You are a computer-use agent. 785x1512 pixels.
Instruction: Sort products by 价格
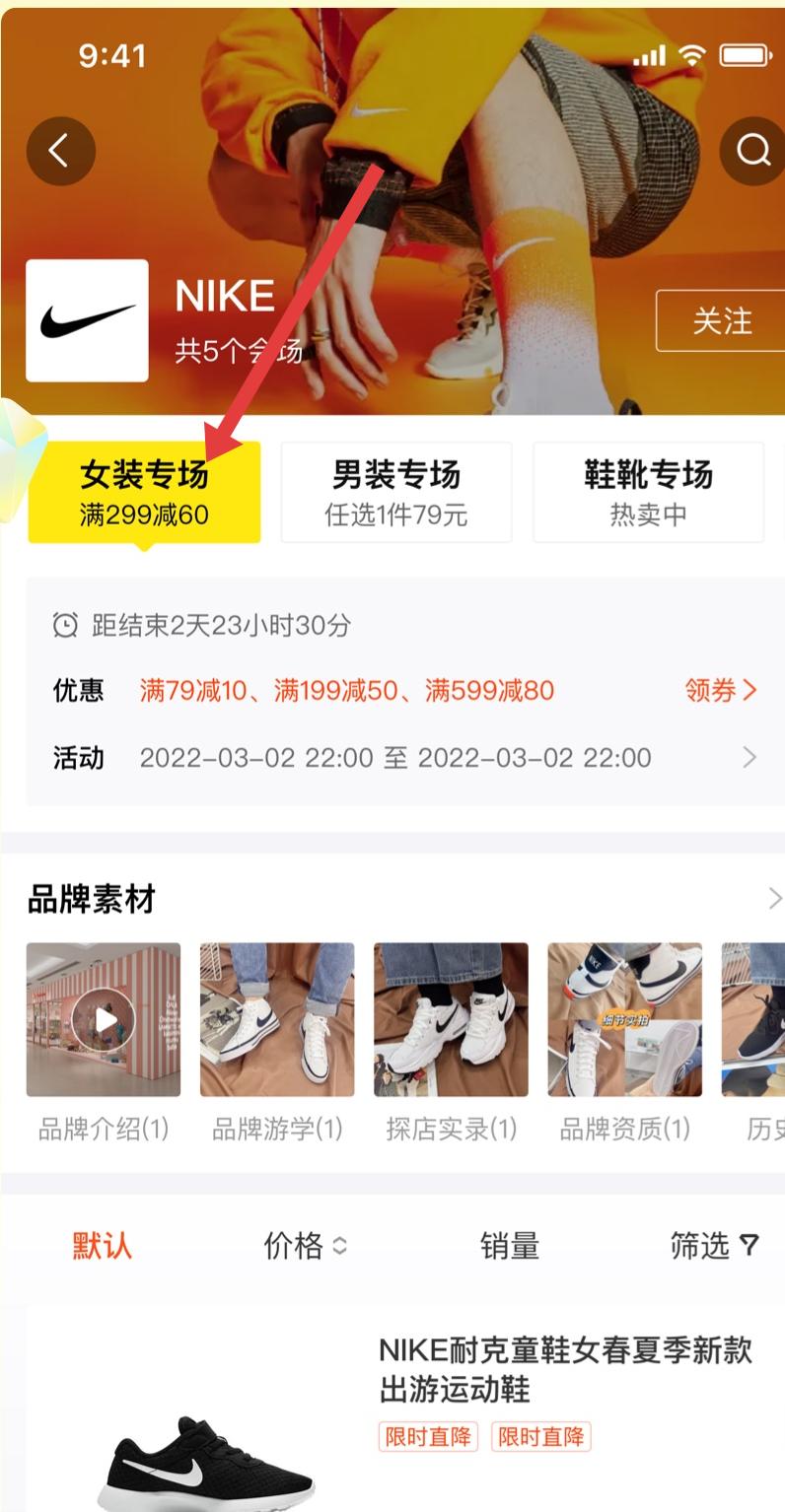(305, 1246)
